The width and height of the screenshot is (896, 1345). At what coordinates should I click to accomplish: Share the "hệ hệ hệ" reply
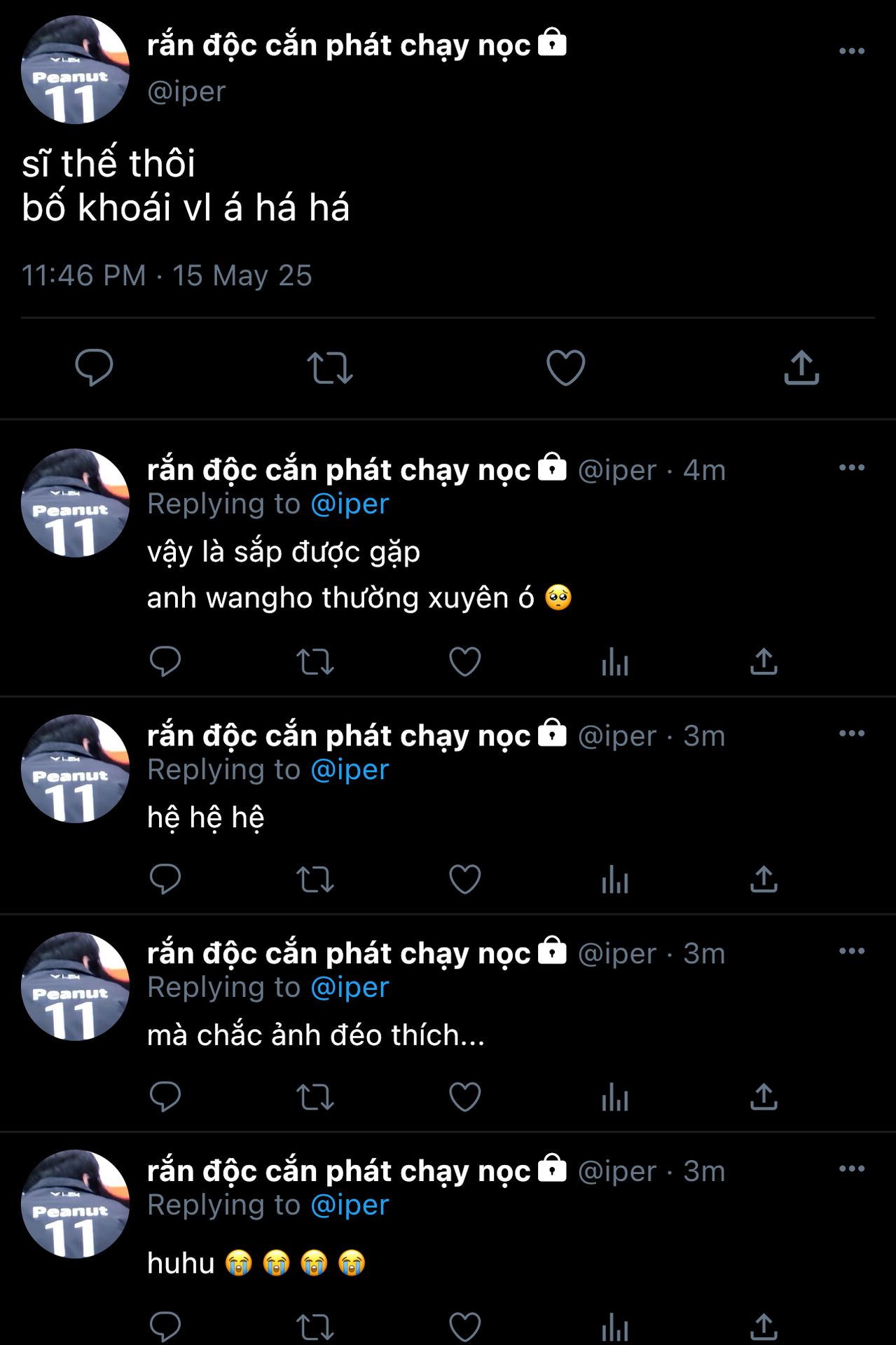764,879
